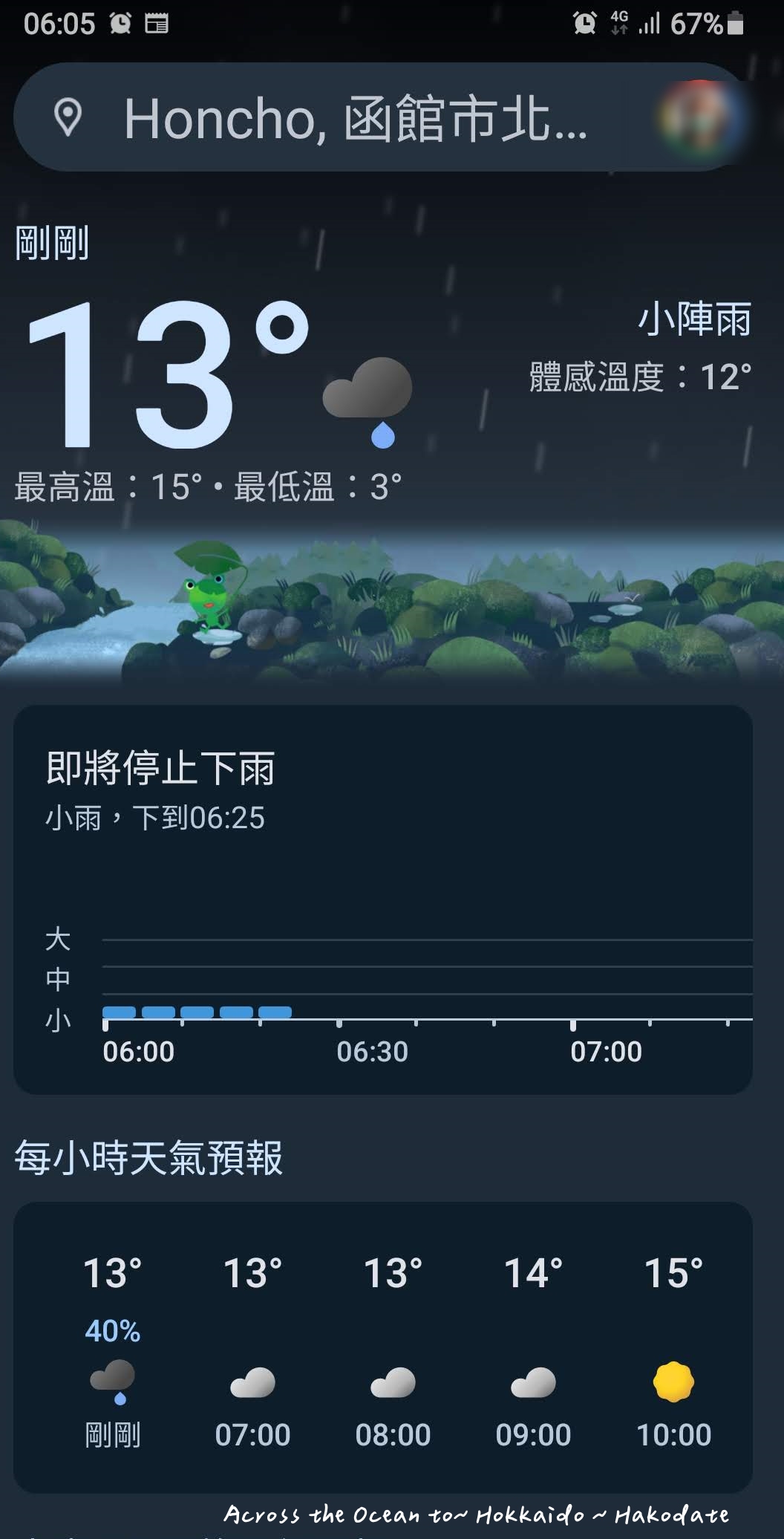Open the hourly forecast card under 每小時天氣預報
Screen dimensions: 784x1539
[383, 1346]
